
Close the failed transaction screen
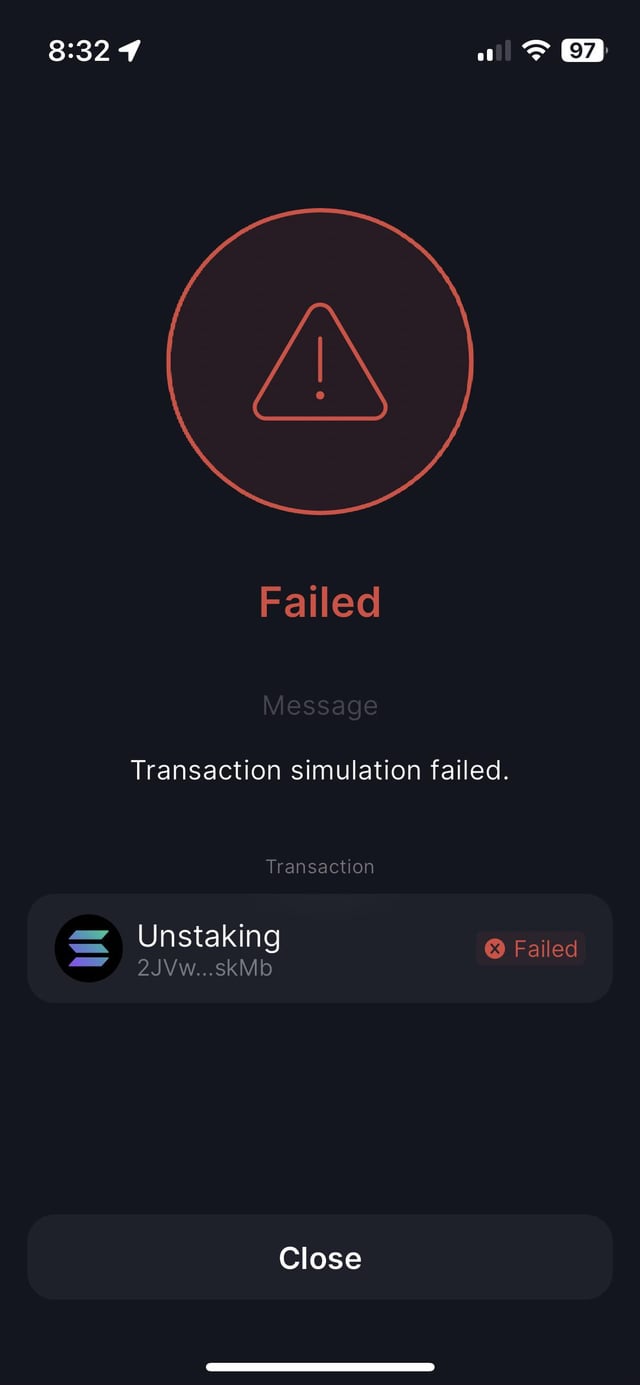click(319, 1257)
